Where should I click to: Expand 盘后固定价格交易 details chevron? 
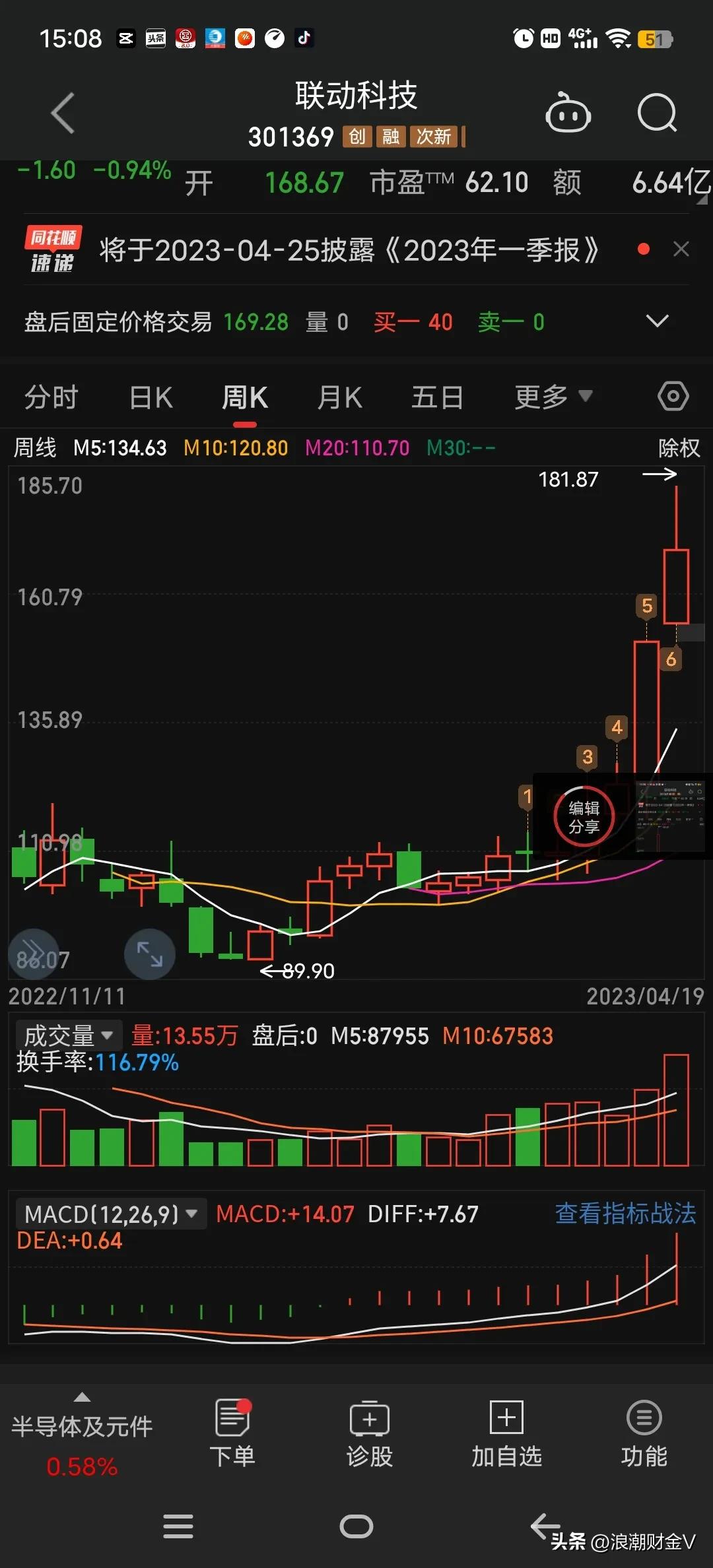coord(657,321)
